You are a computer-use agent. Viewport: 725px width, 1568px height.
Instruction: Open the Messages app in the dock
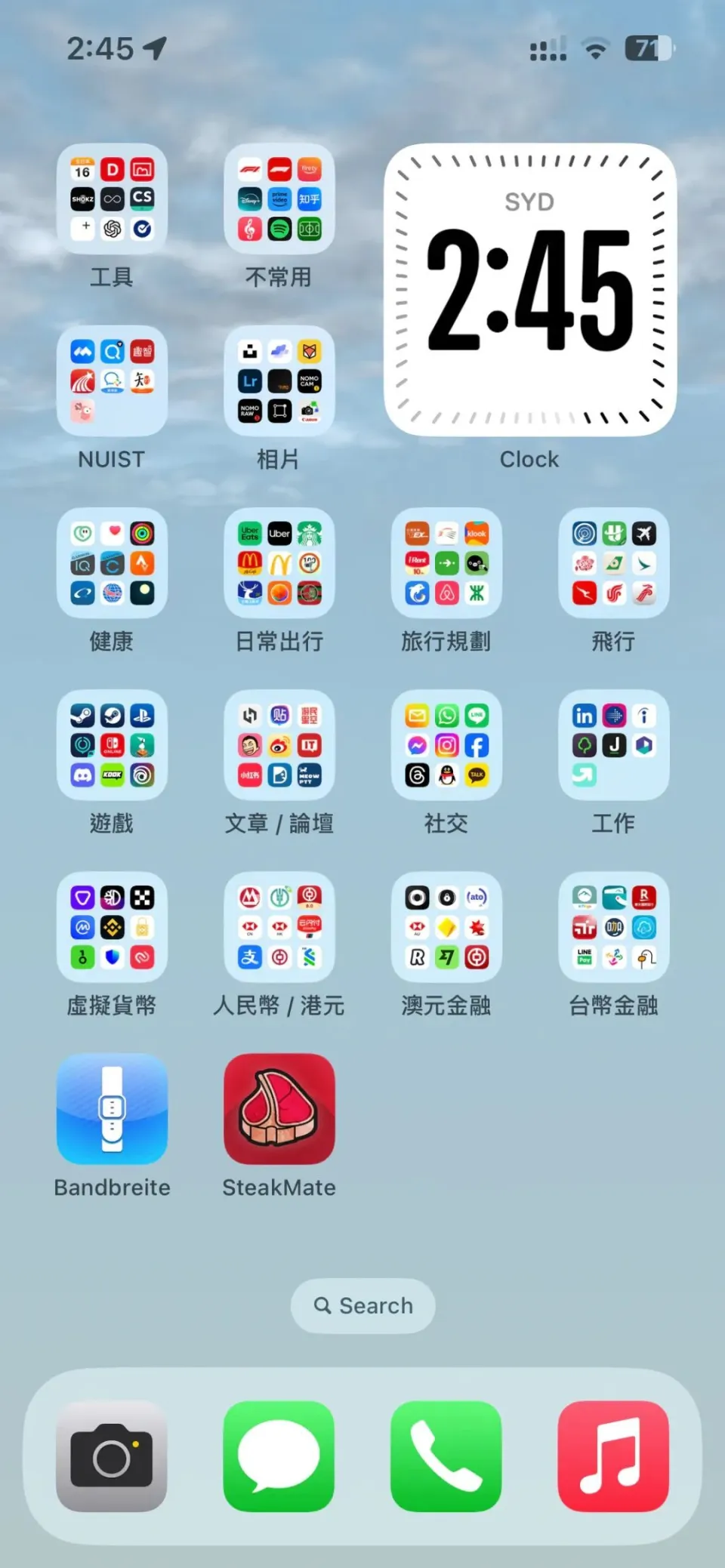(279, 1456)
